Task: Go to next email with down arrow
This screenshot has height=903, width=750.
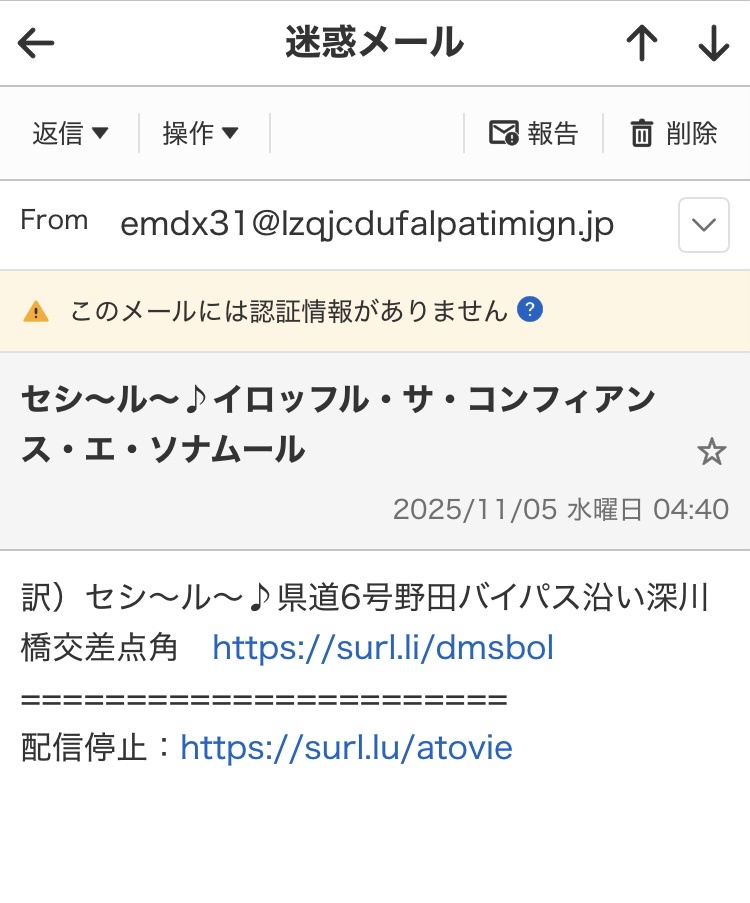Action: point(713,44)
